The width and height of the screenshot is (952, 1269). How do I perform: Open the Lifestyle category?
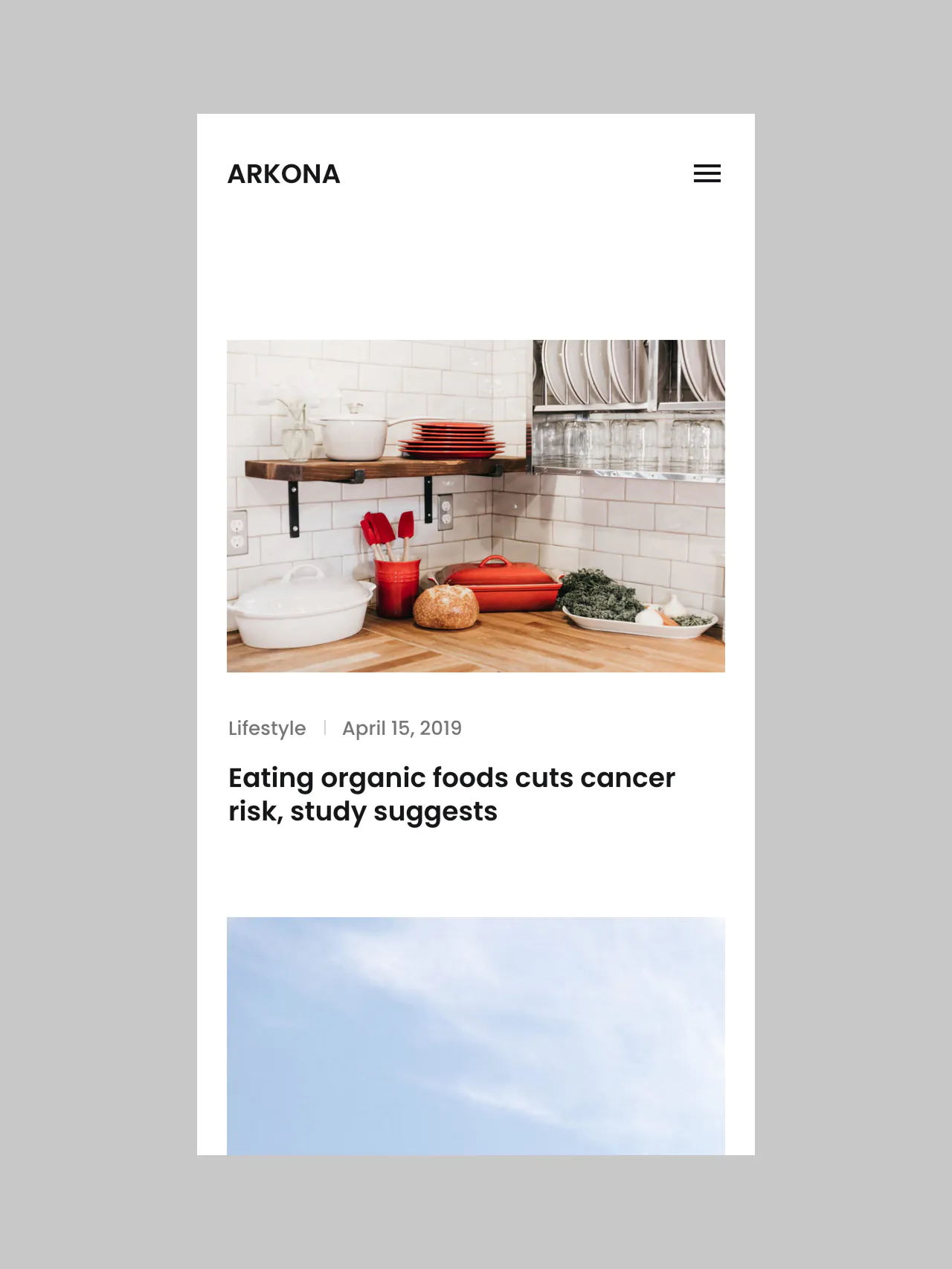(x=267, y=728)
